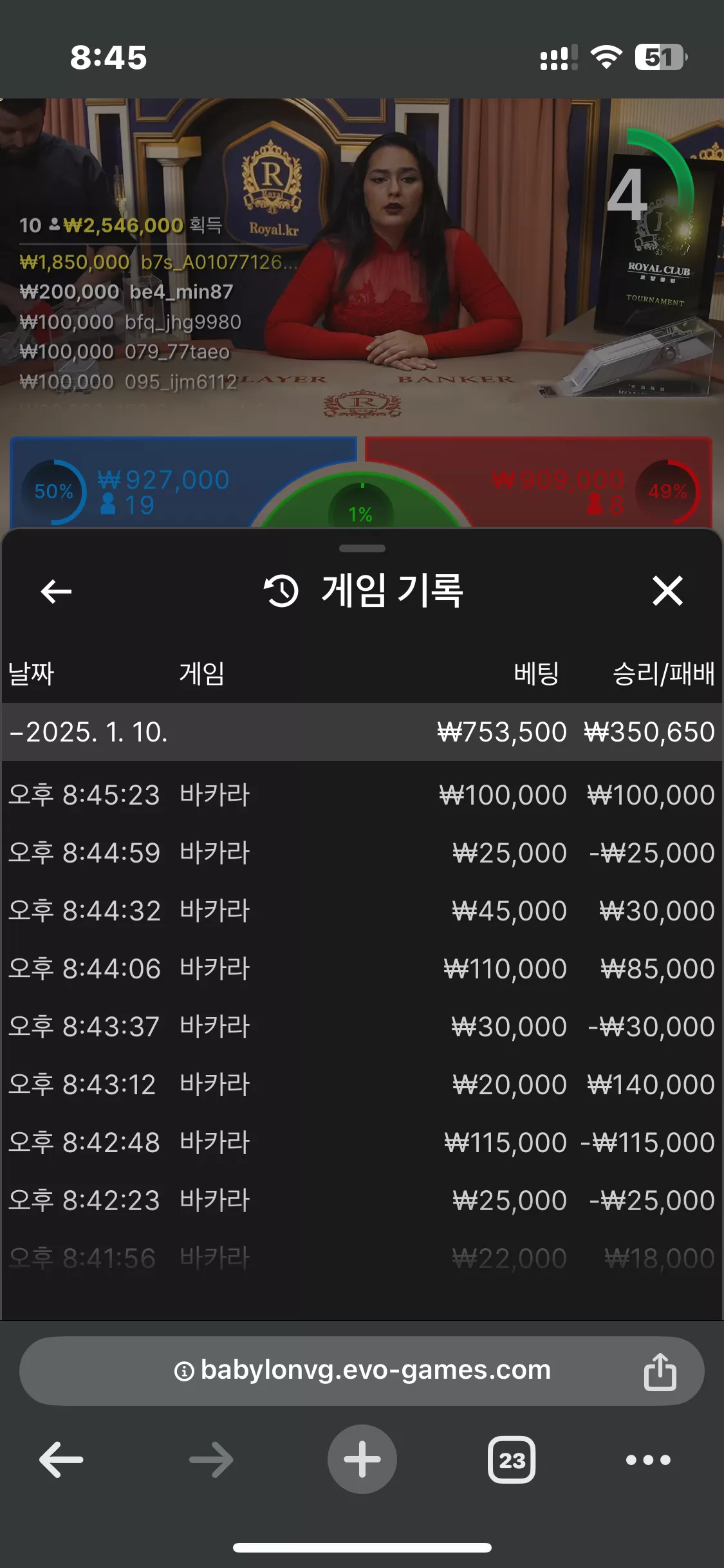The width and height of the screenshot is (724, 1568).
Task: Open the 오후 8:44:59 바카라 record
Action: click(x=362, y=853)
